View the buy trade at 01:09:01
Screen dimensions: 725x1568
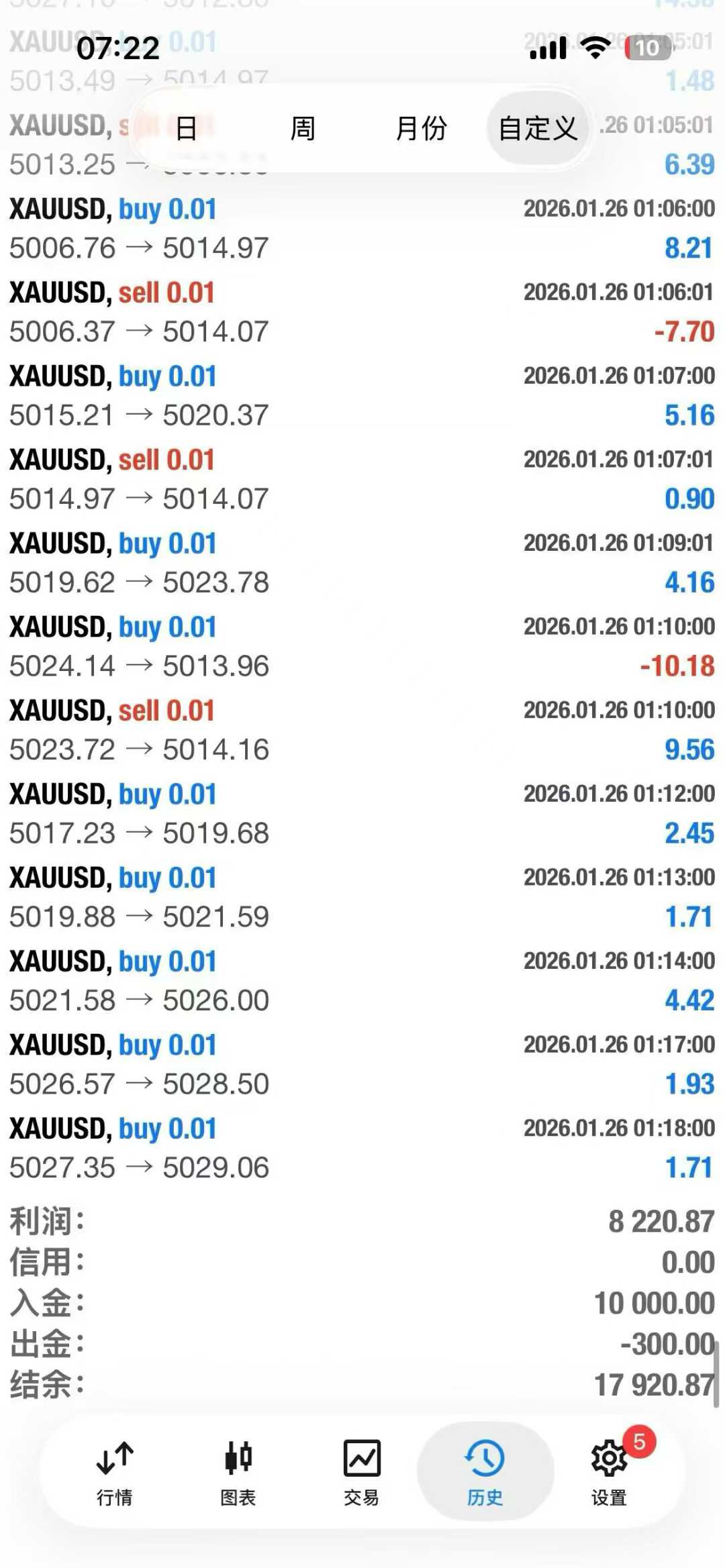point(362,563)
